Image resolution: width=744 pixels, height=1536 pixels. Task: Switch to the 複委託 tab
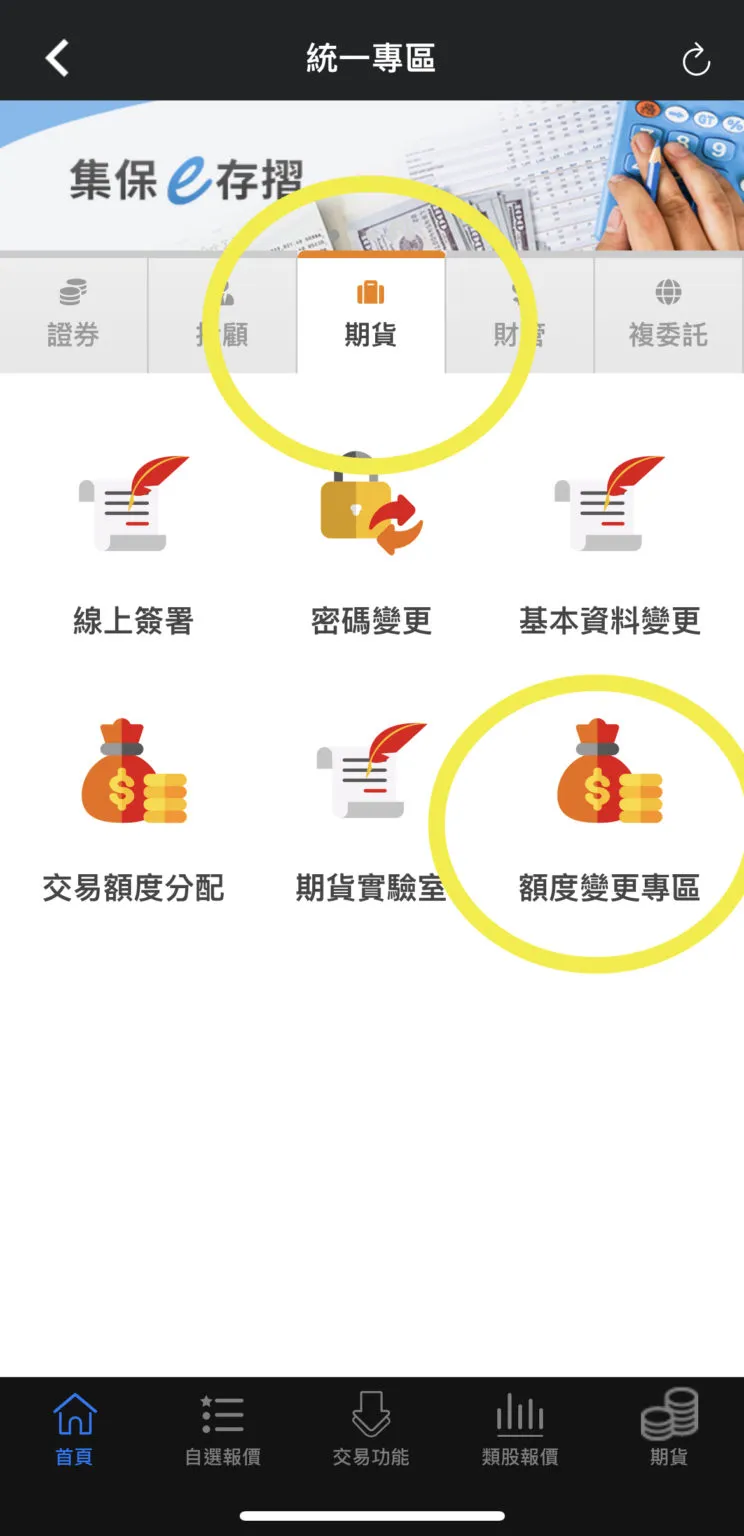click(668, 315)
